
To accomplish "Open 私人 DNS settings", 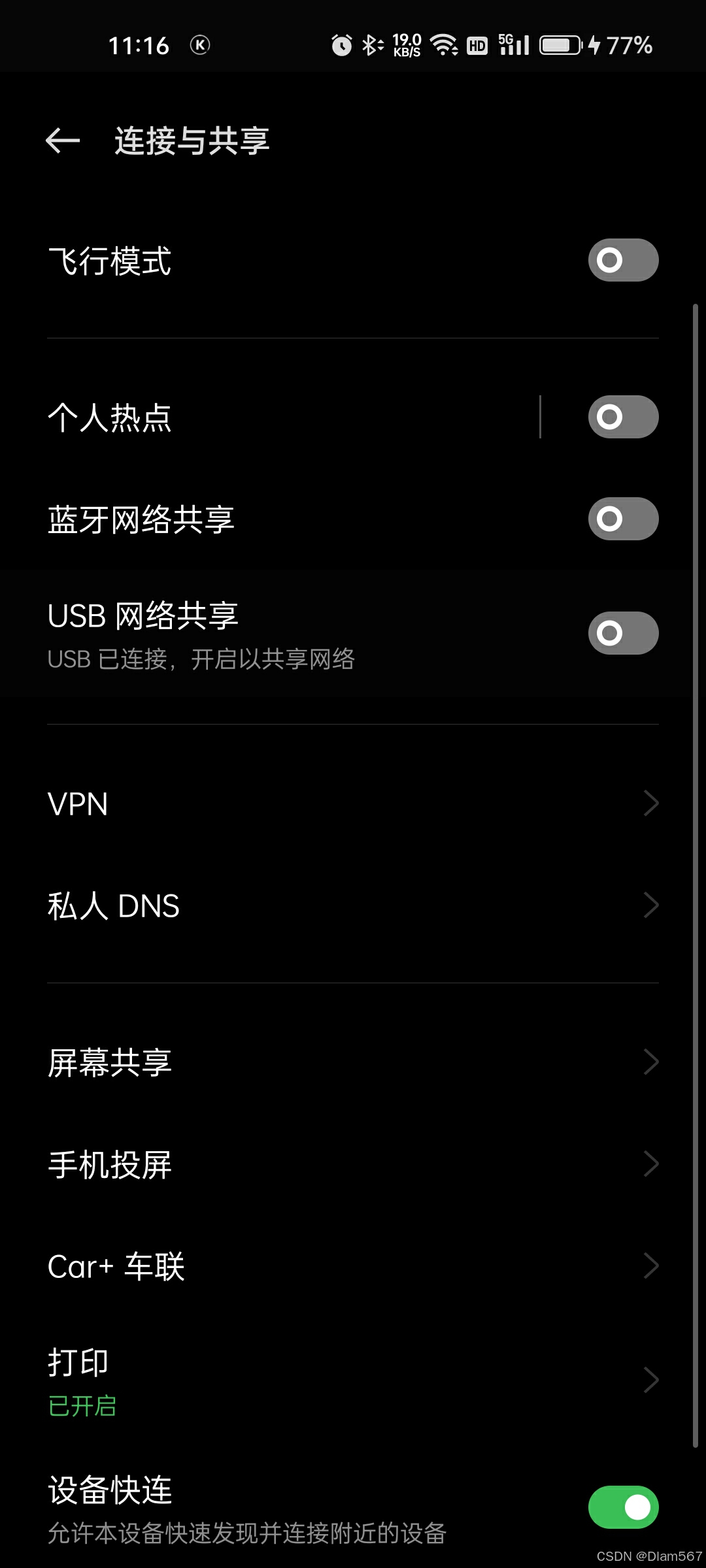I will pyautogui.click(x=353, y=906).
